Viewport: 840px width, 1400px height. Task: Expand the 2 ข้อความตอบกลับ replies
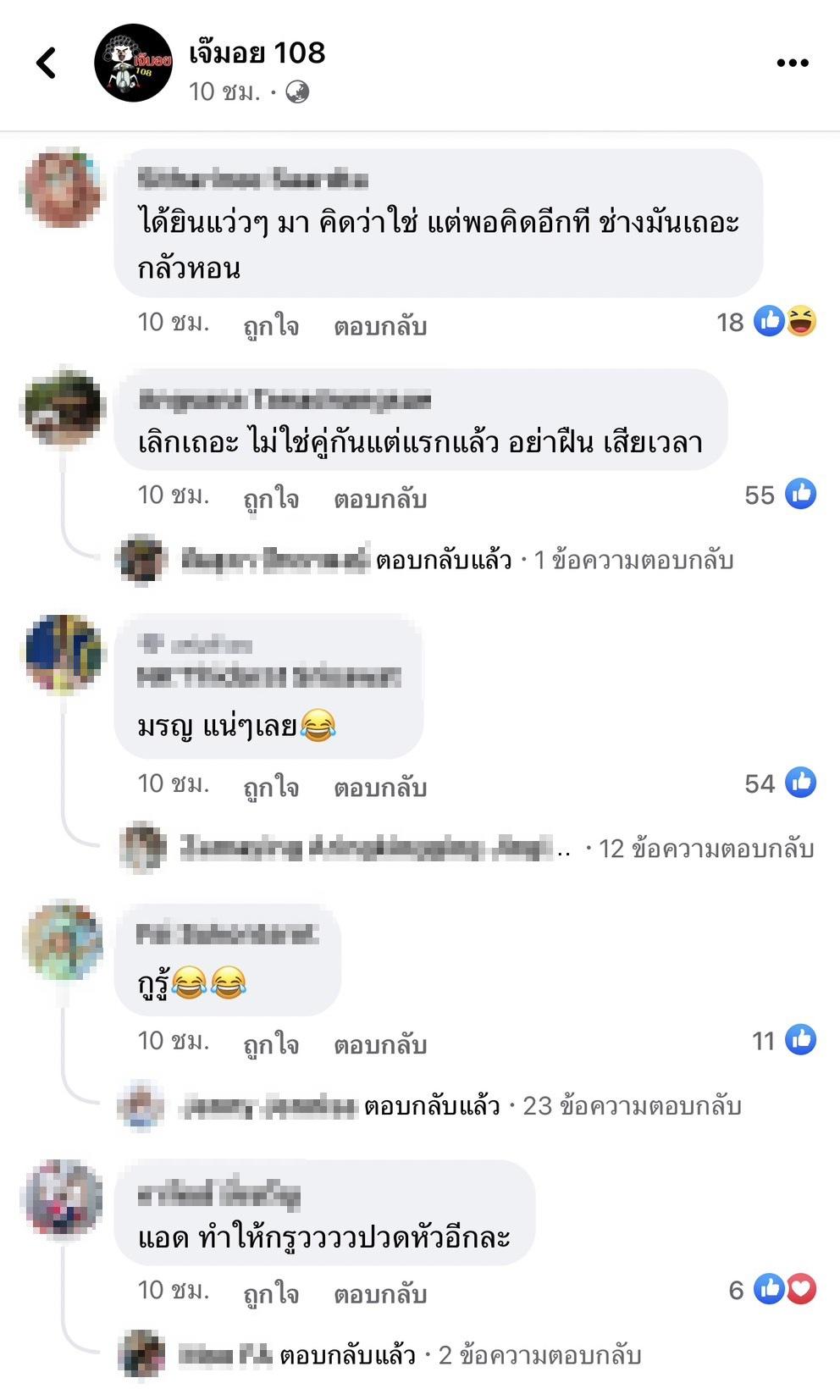tap(539, 1355)
